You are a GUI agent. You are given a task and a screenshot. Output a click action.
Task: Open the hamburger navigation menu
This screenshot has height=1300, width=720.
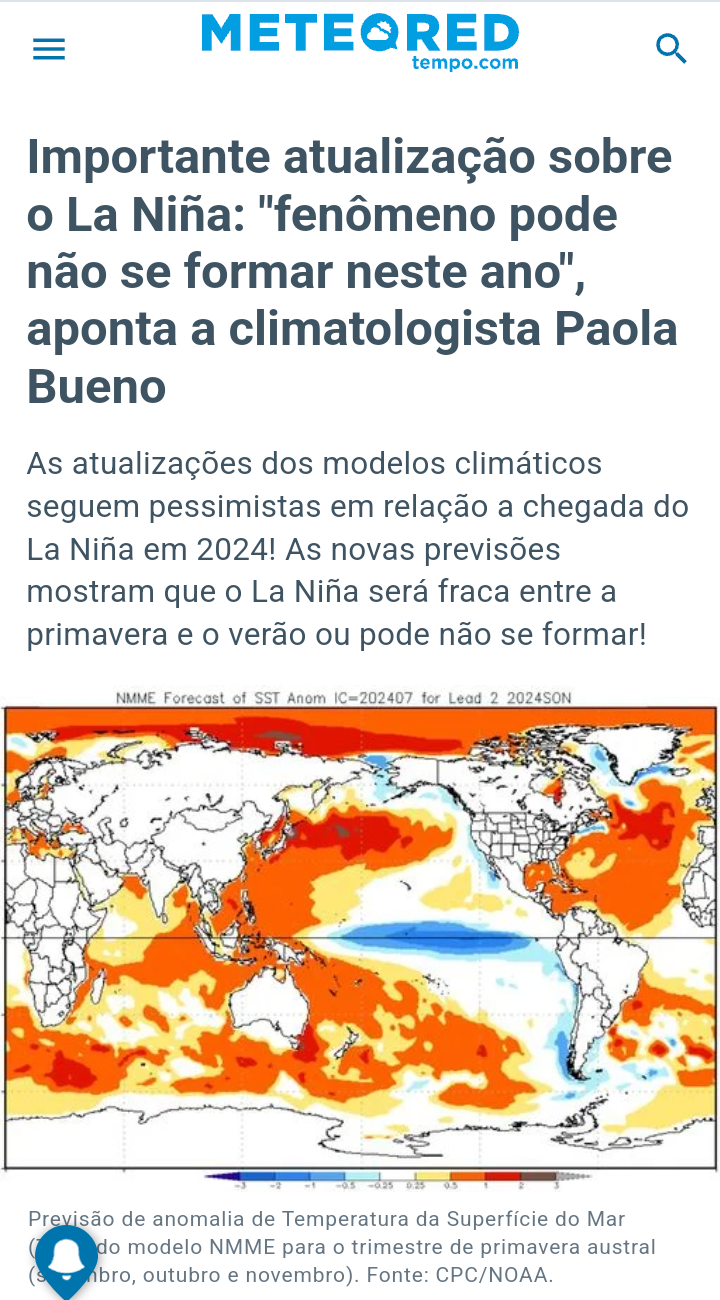click(49, 48)
